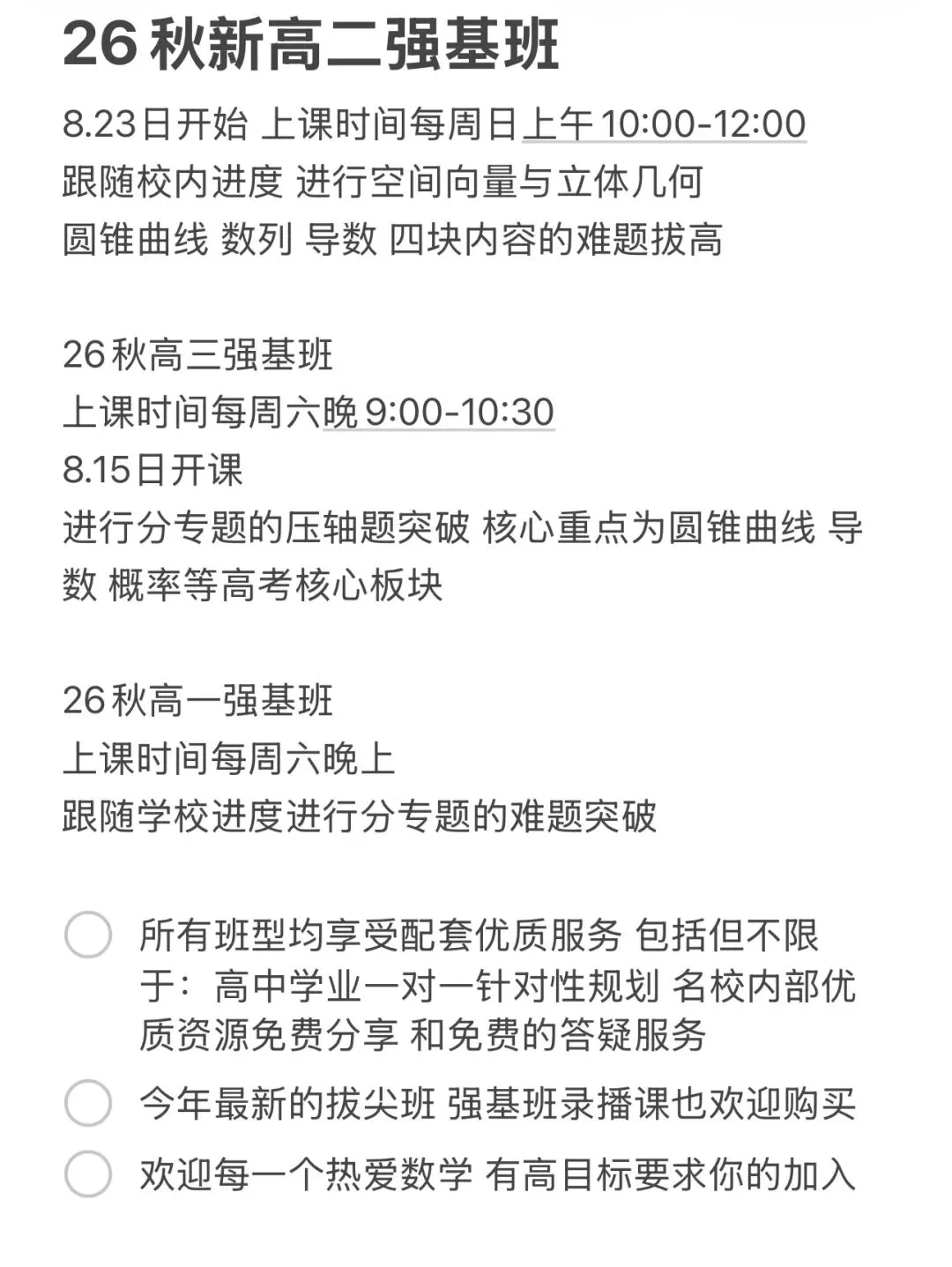Open the underlined 上午10:00-12:00 time link
952x1267 pixels.
pos(665,124)
